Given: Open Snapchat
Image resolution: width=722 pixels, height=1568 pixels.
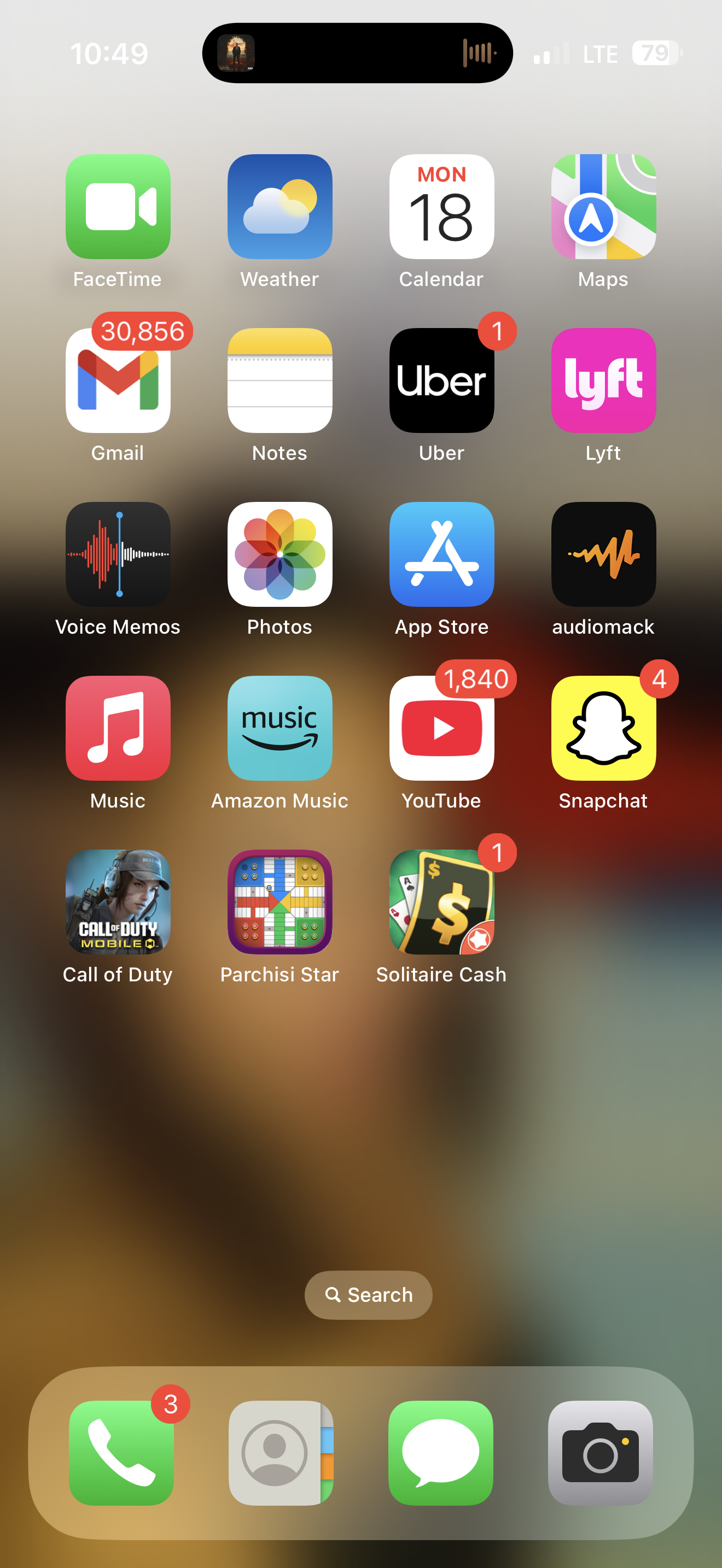Looking at the screenshot, I should [x=603, y=728].
